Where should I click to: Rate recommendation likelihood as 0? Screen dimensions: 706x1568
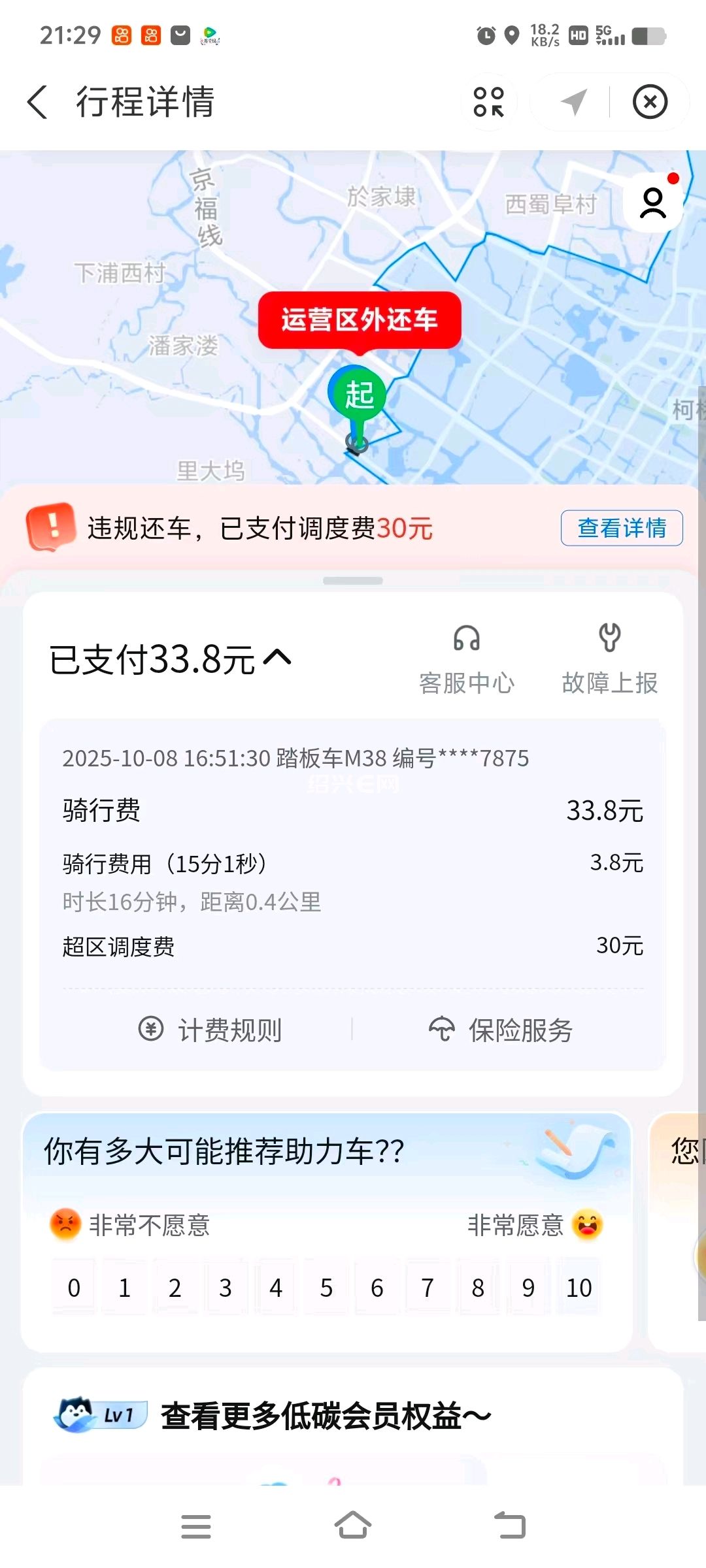[74, 1288]
